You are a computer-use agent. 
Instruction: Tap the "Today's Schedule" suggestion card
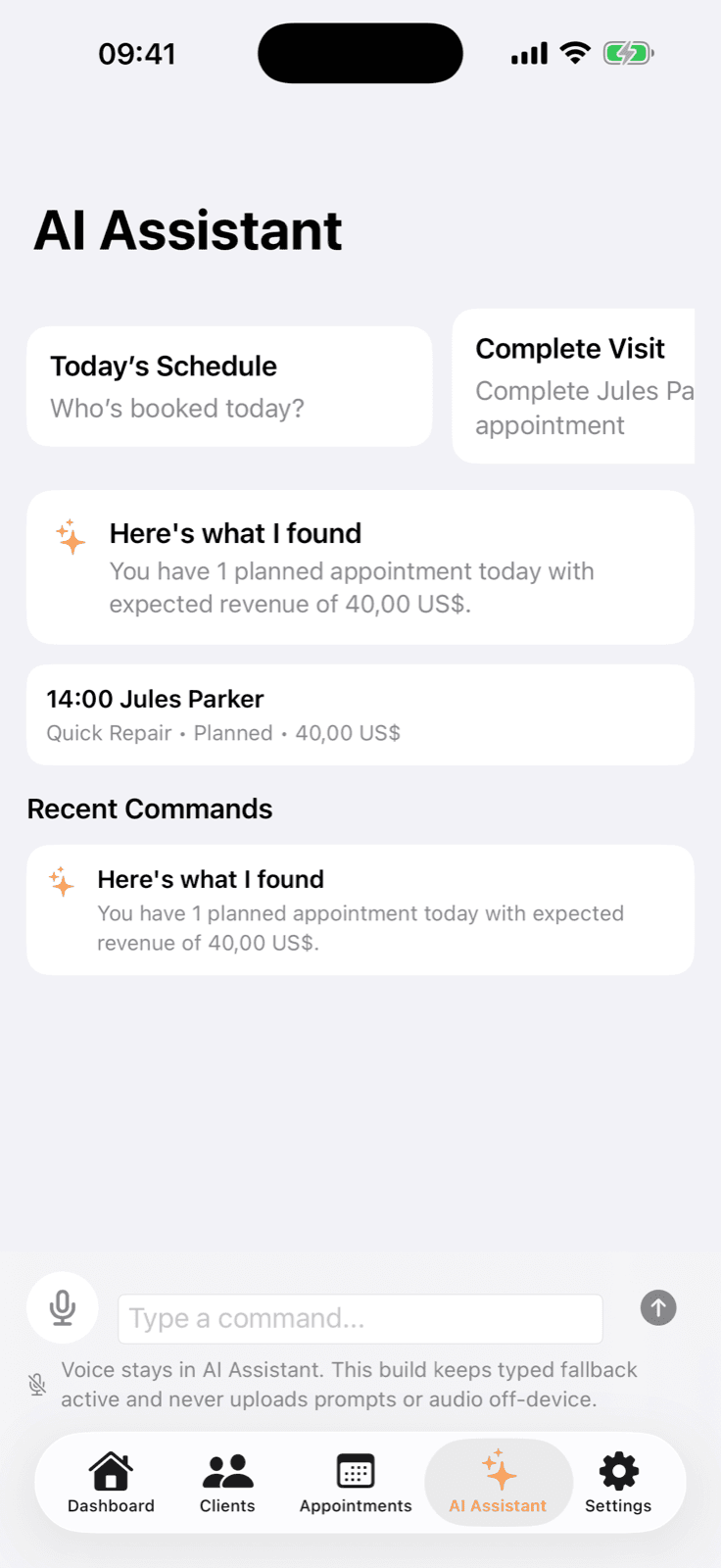229,385
